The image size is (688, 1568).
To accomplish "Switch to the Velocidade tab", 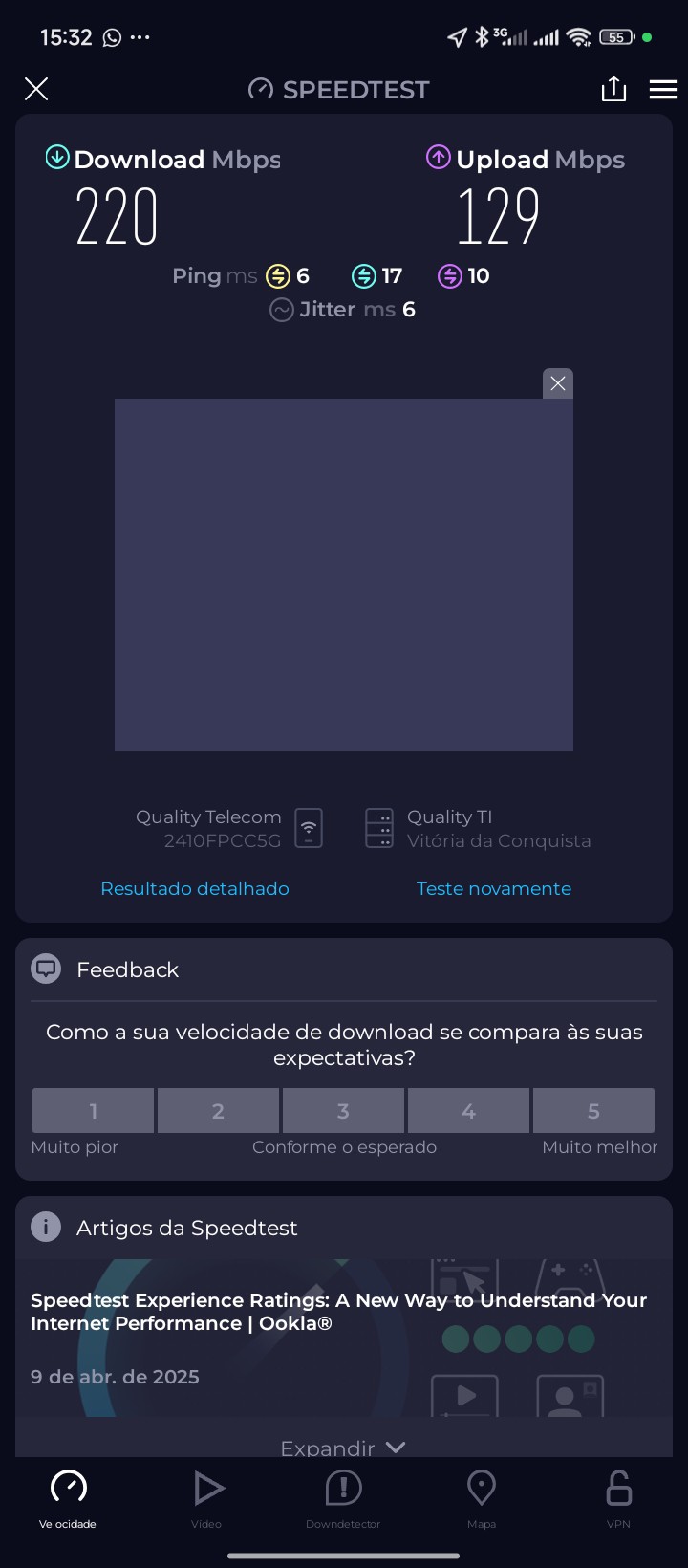I will 68,1498.
